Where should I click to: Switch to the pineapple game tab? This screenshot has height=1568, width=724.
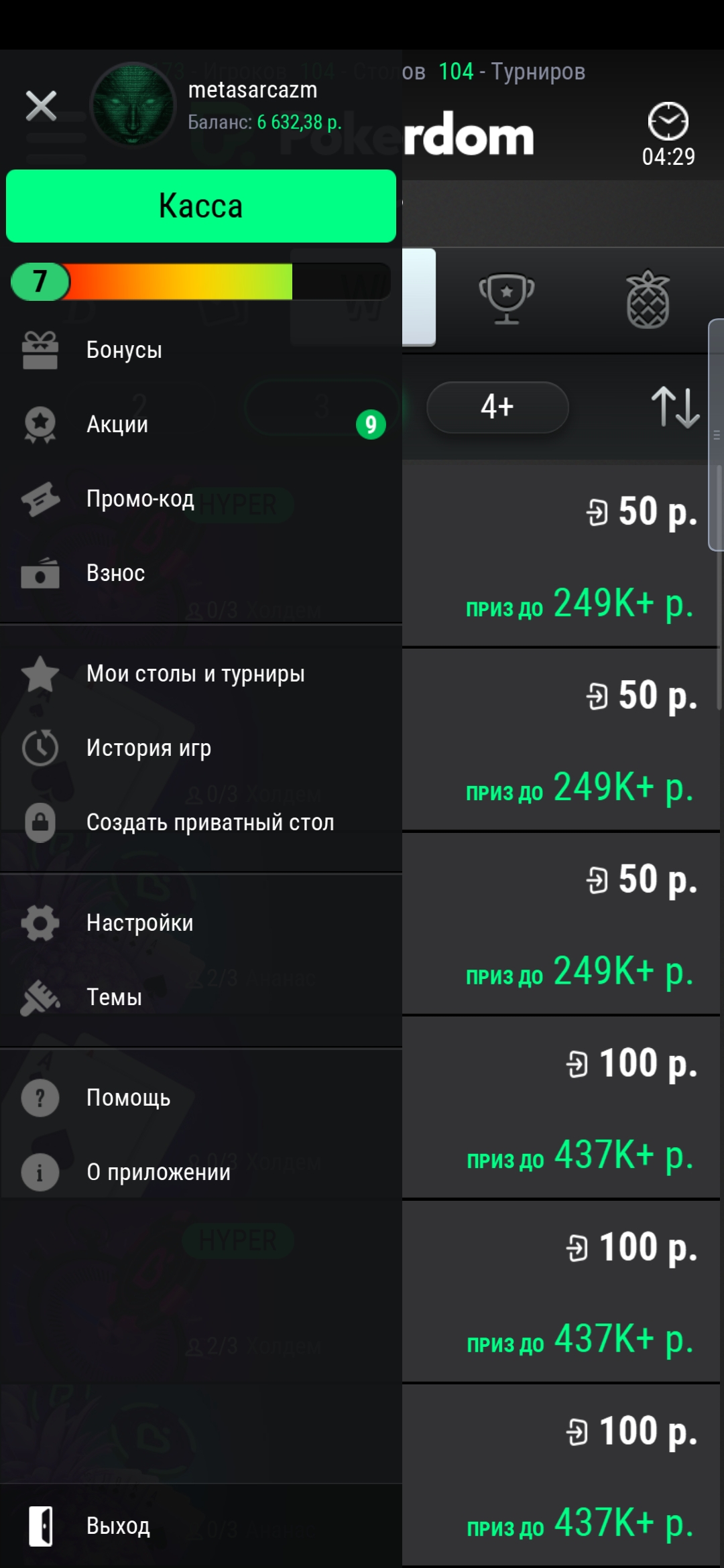(648, 299)
